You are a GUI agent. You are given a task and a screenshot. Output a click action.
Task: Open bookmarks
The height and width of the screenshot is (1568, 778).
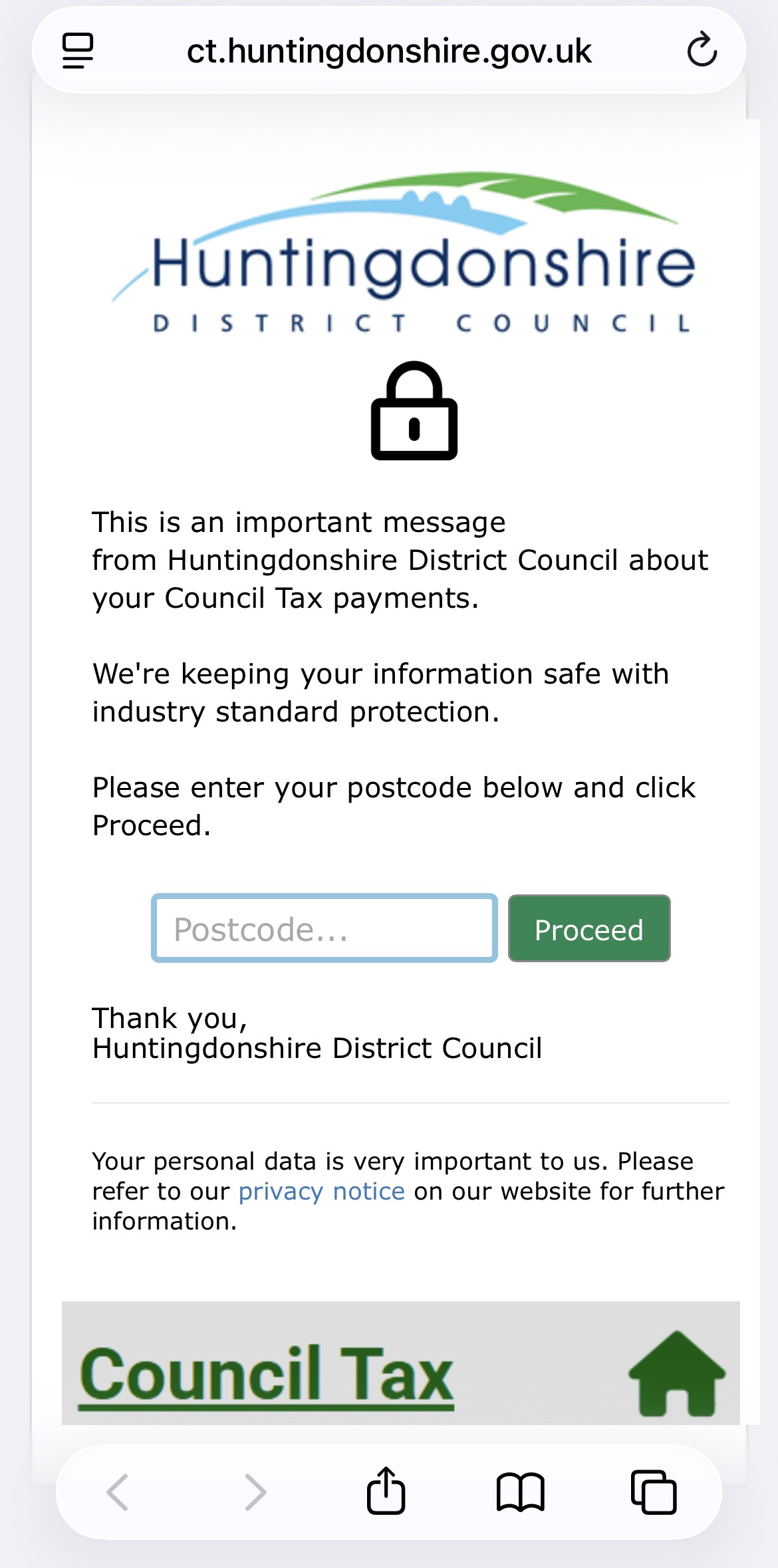(x=520, y=1492)
